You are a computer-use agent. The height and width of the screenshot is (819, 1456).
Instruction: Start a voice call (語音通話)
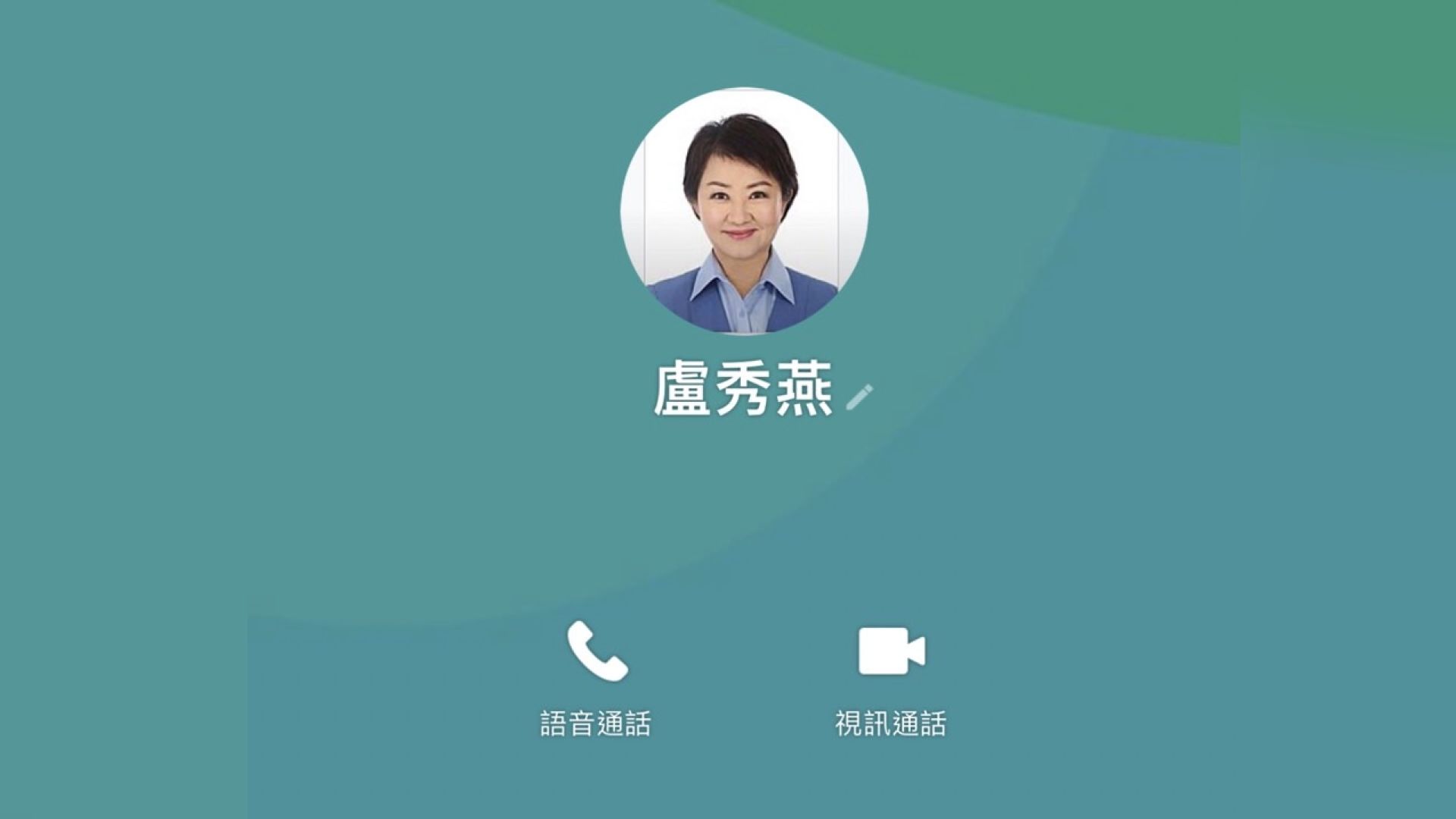(597, 652)
